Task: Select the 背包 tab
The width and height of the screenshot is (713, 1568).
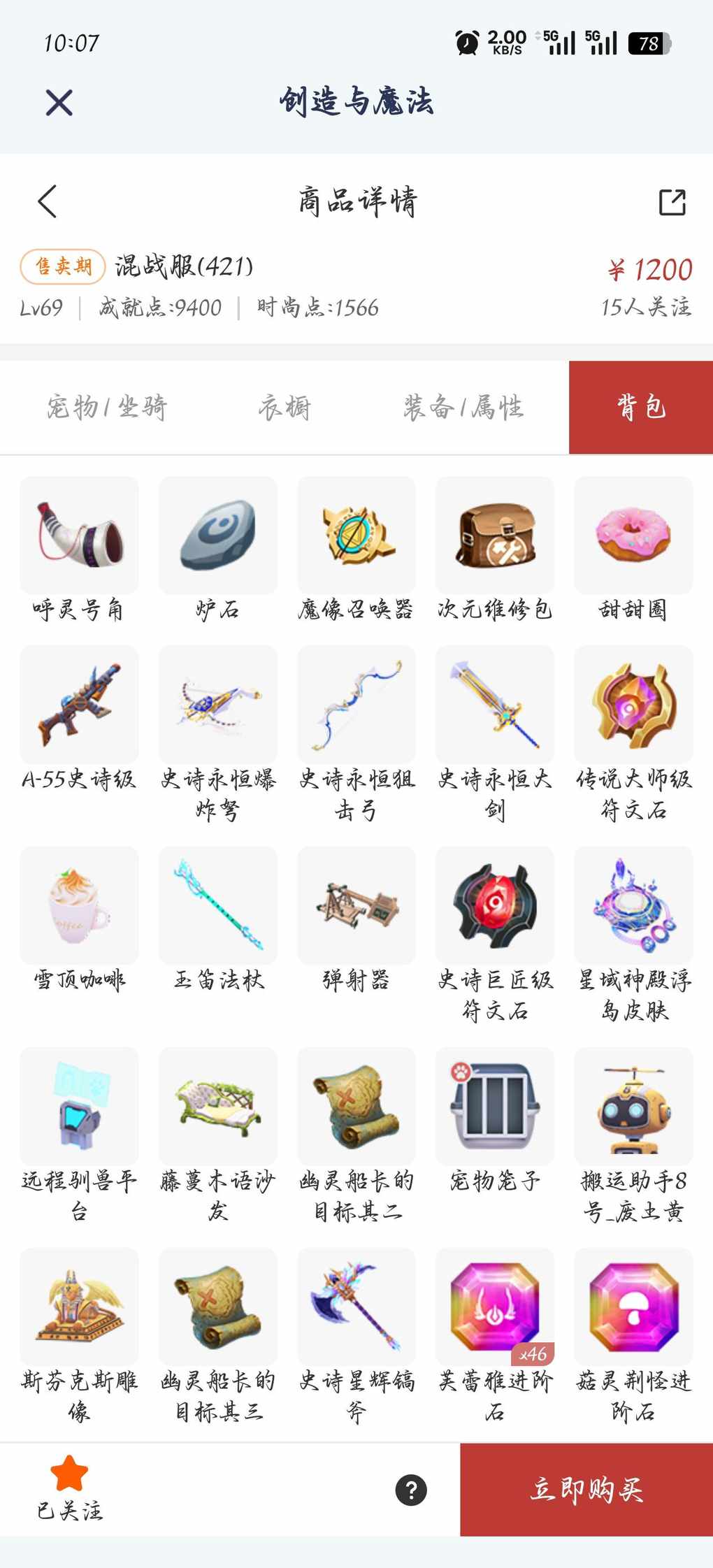Action: click(641, 408)
